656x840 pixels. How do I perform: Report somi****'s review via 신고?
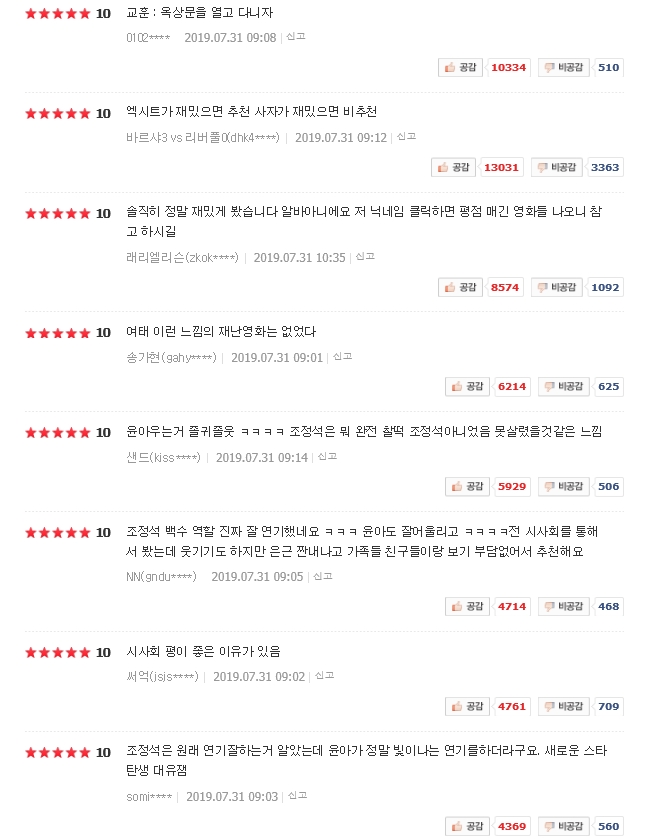296,796
